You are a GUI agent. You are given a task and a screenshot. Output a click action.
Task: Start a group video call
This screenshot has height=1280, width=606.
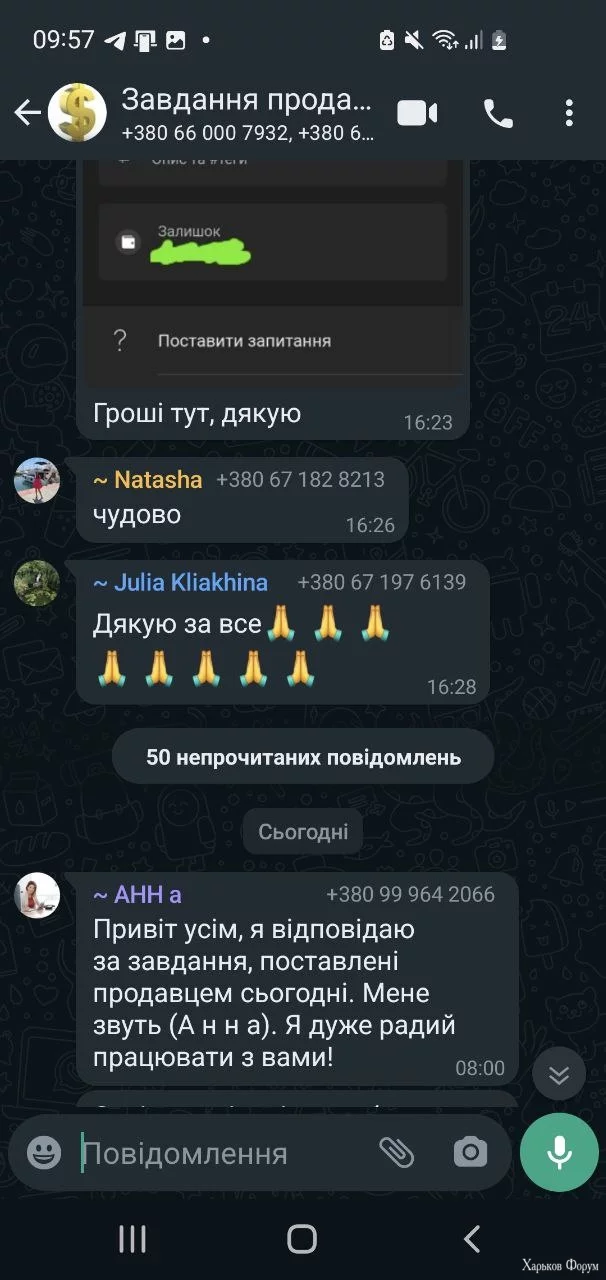click(417, 113)
